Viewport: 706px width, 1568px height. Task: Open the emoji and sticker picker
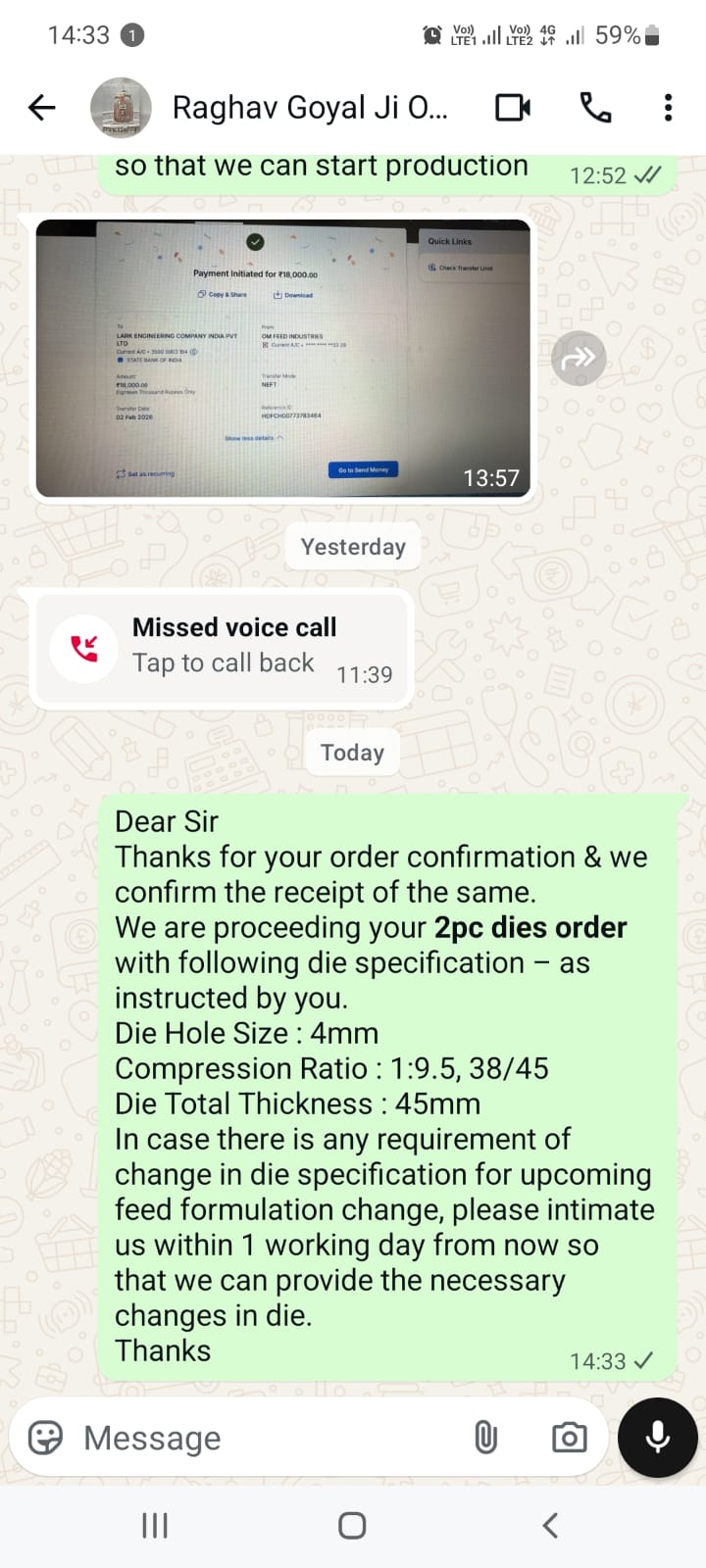pos(45,1438)
